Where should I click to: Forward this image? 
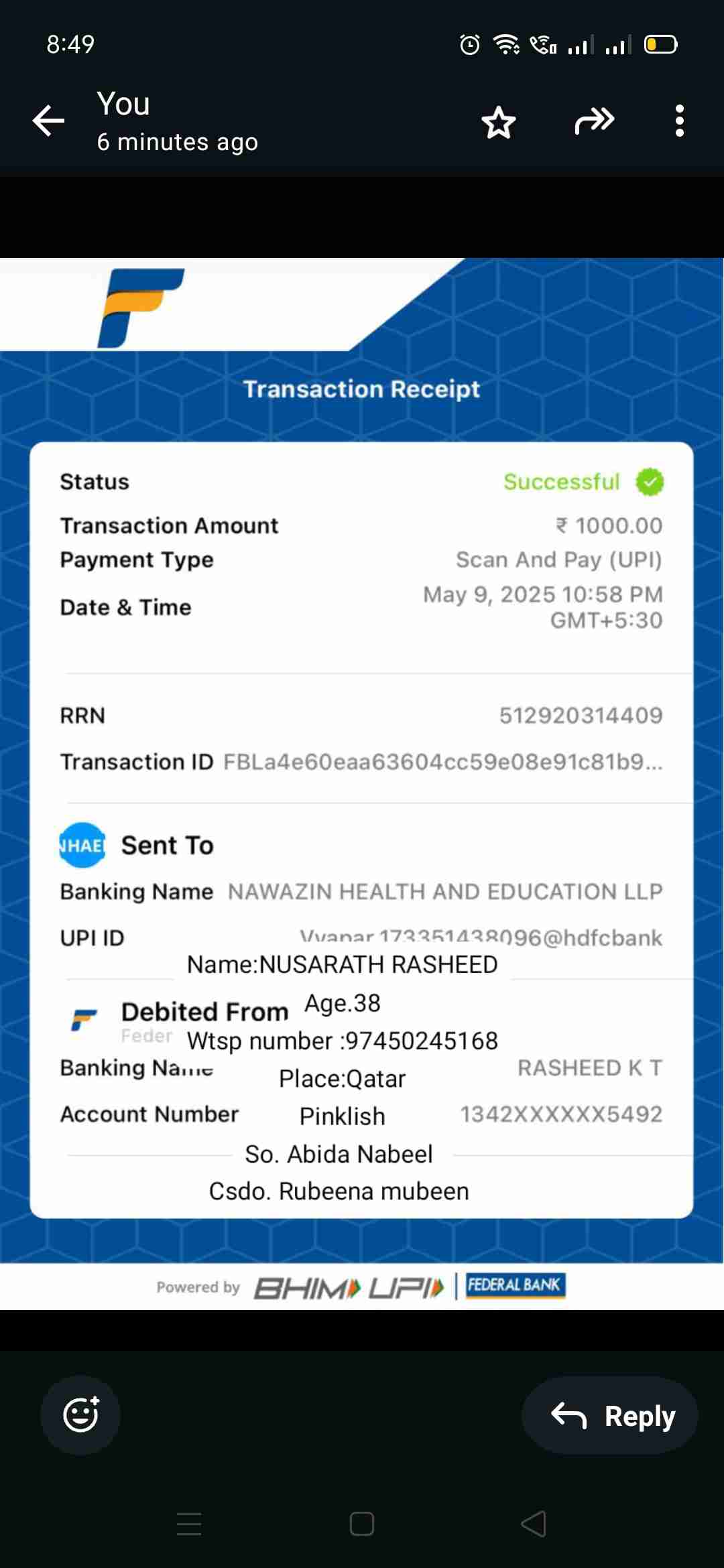[x=594, y=121]
